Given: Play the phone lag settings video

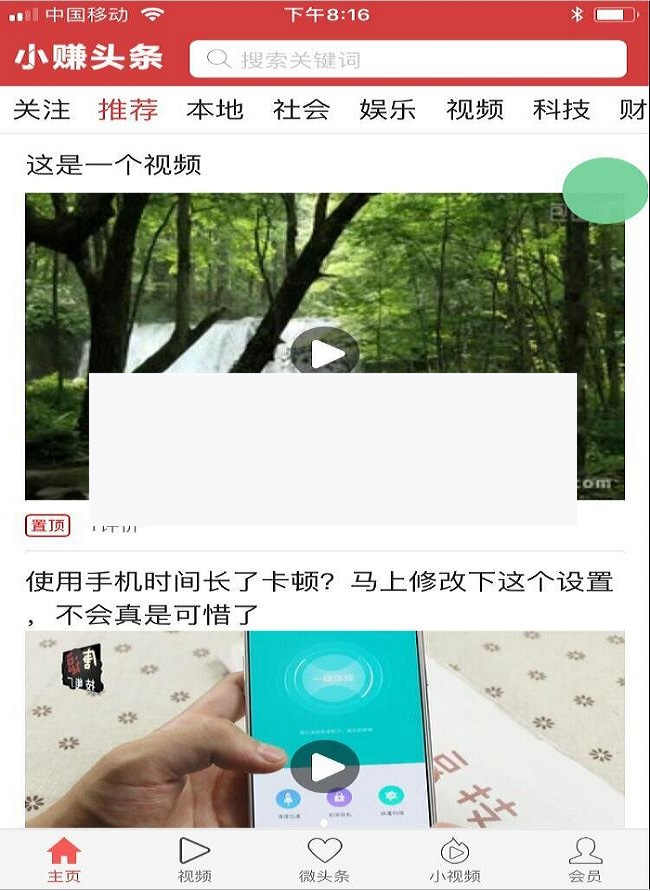Looking at the screenshot, I should (x=325, y=767).
